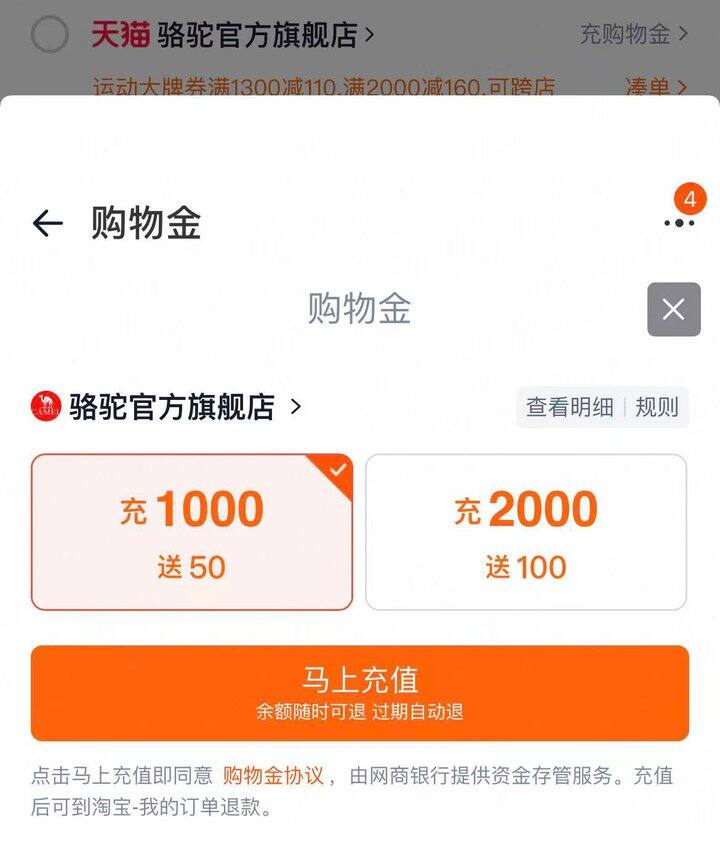Go back using the arrow beside 购物金

pyautogui.click(x=47, y=223)
